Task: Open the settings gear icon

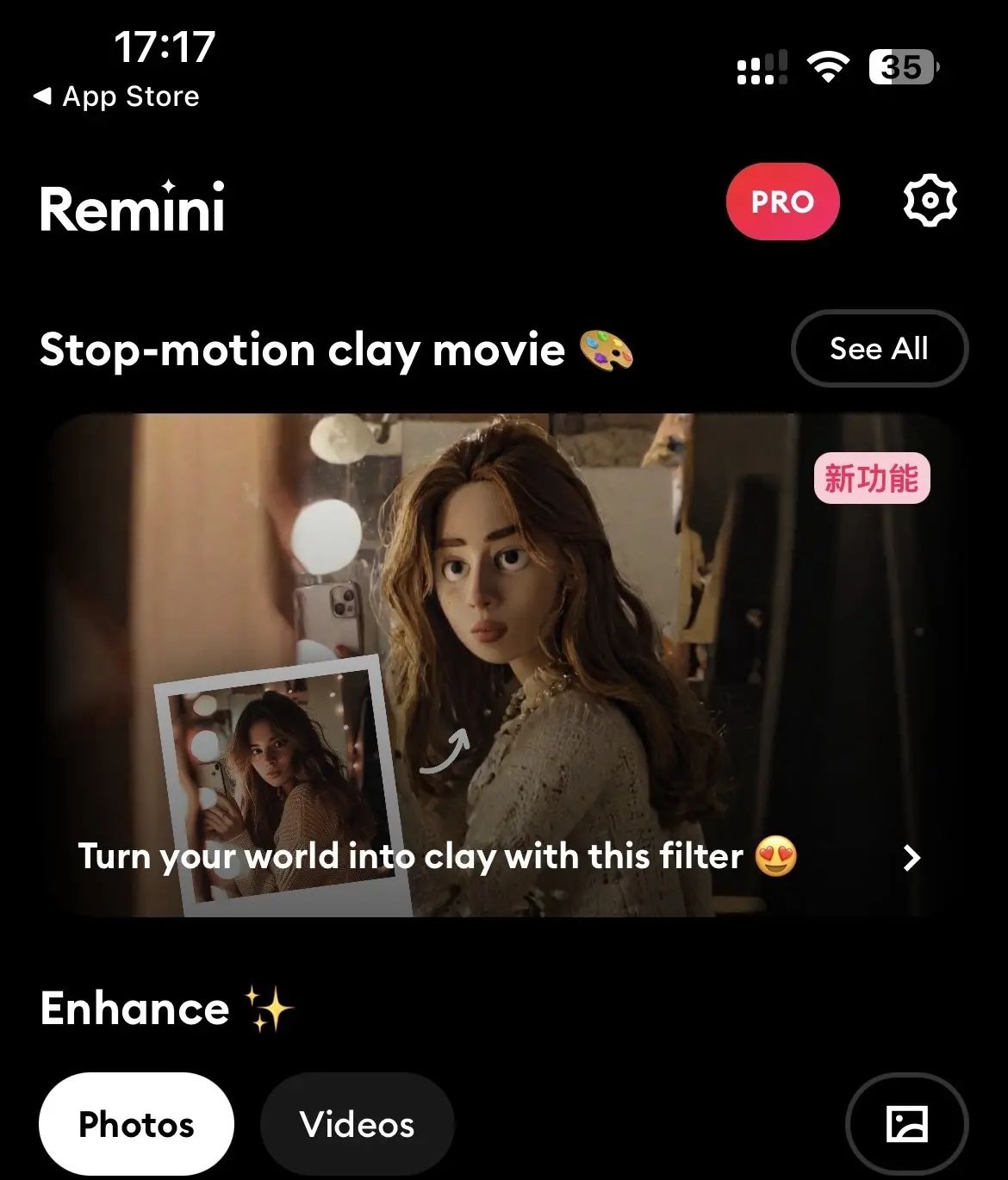Action: point(930,202)
